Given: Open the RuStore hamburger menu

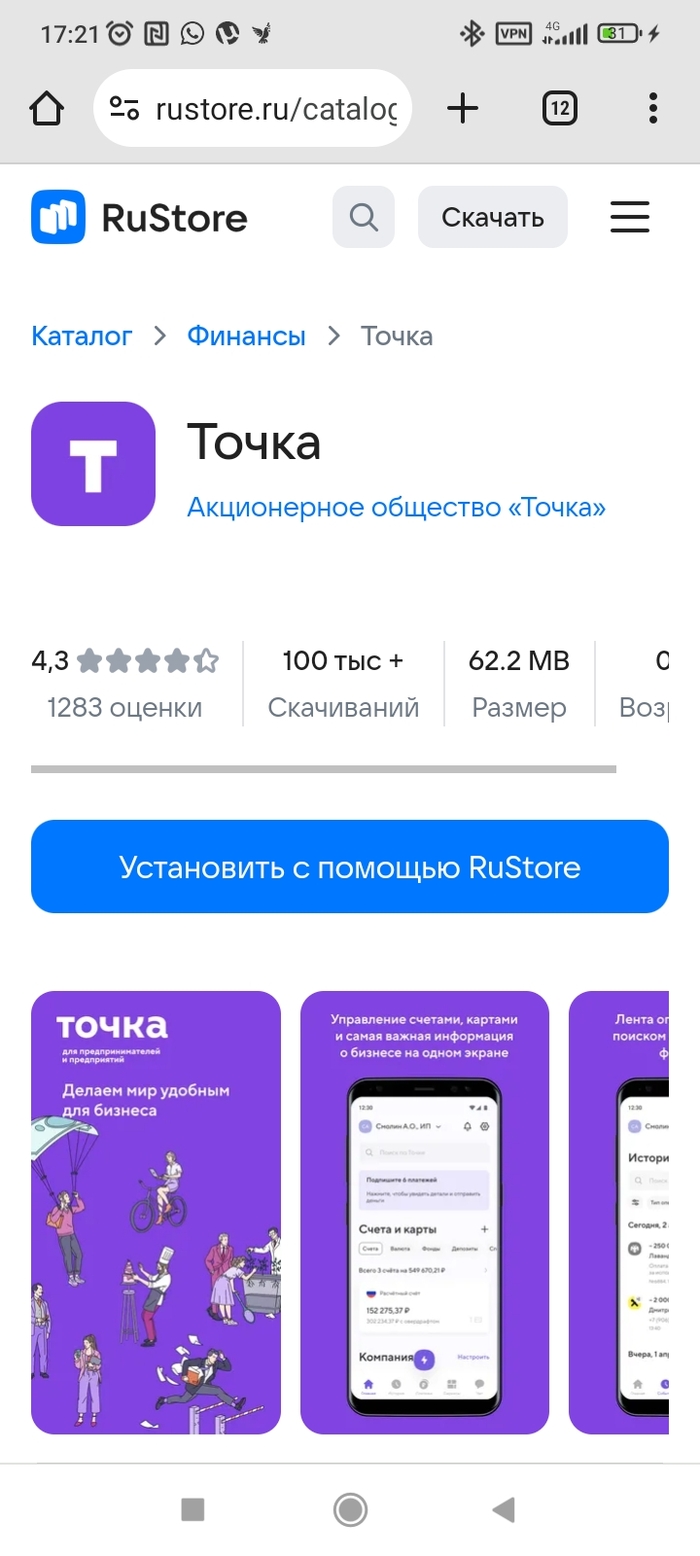Looking at the screenshot, I should pos(629,217).
